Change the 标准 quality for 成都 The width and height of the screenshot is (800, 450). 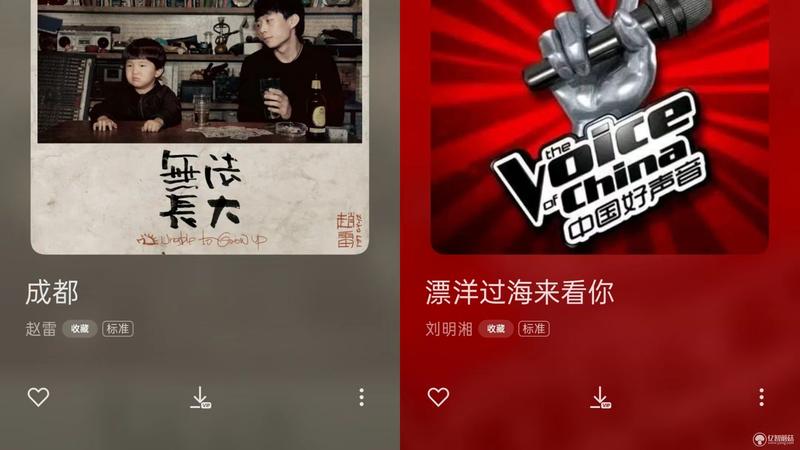pos(118,329)
